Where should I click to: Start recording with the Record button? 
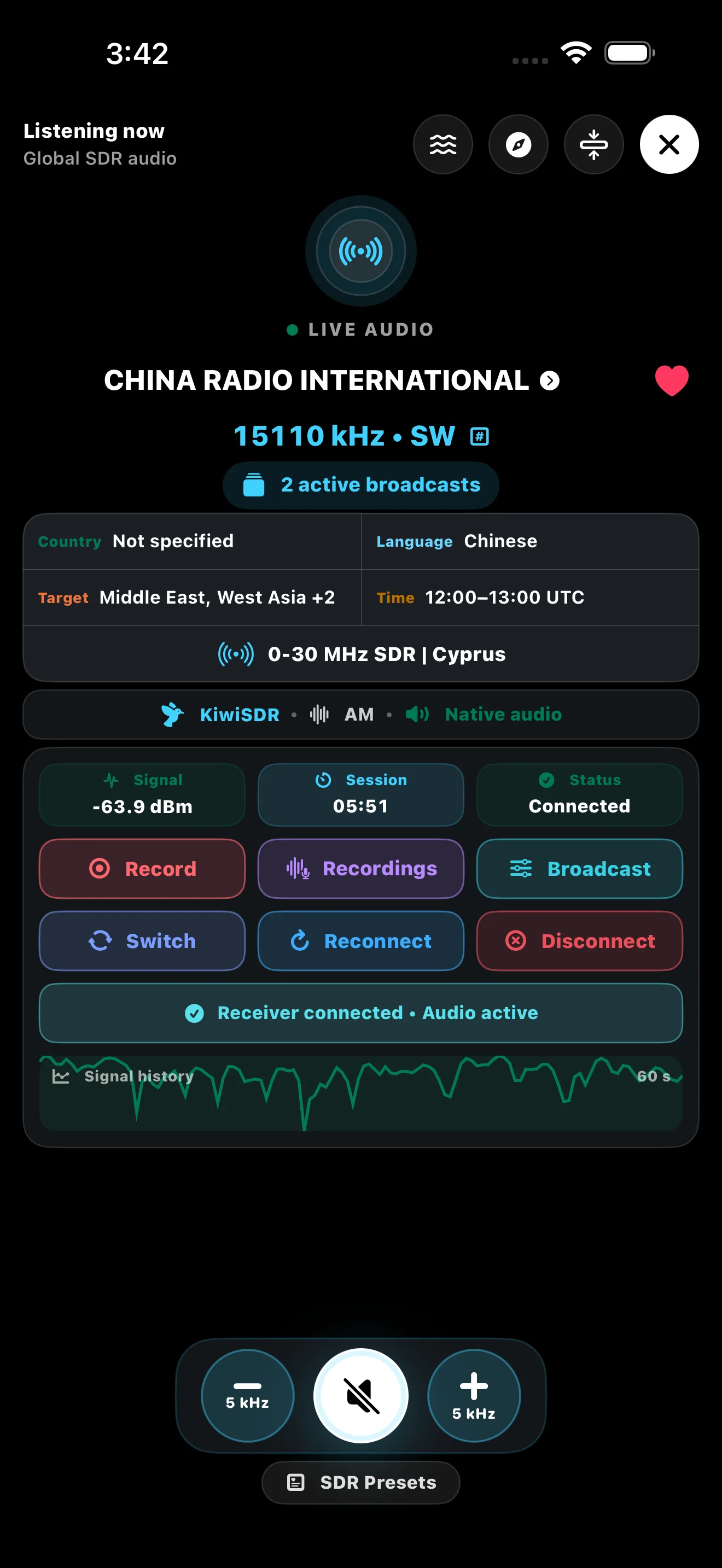point(142,869)
